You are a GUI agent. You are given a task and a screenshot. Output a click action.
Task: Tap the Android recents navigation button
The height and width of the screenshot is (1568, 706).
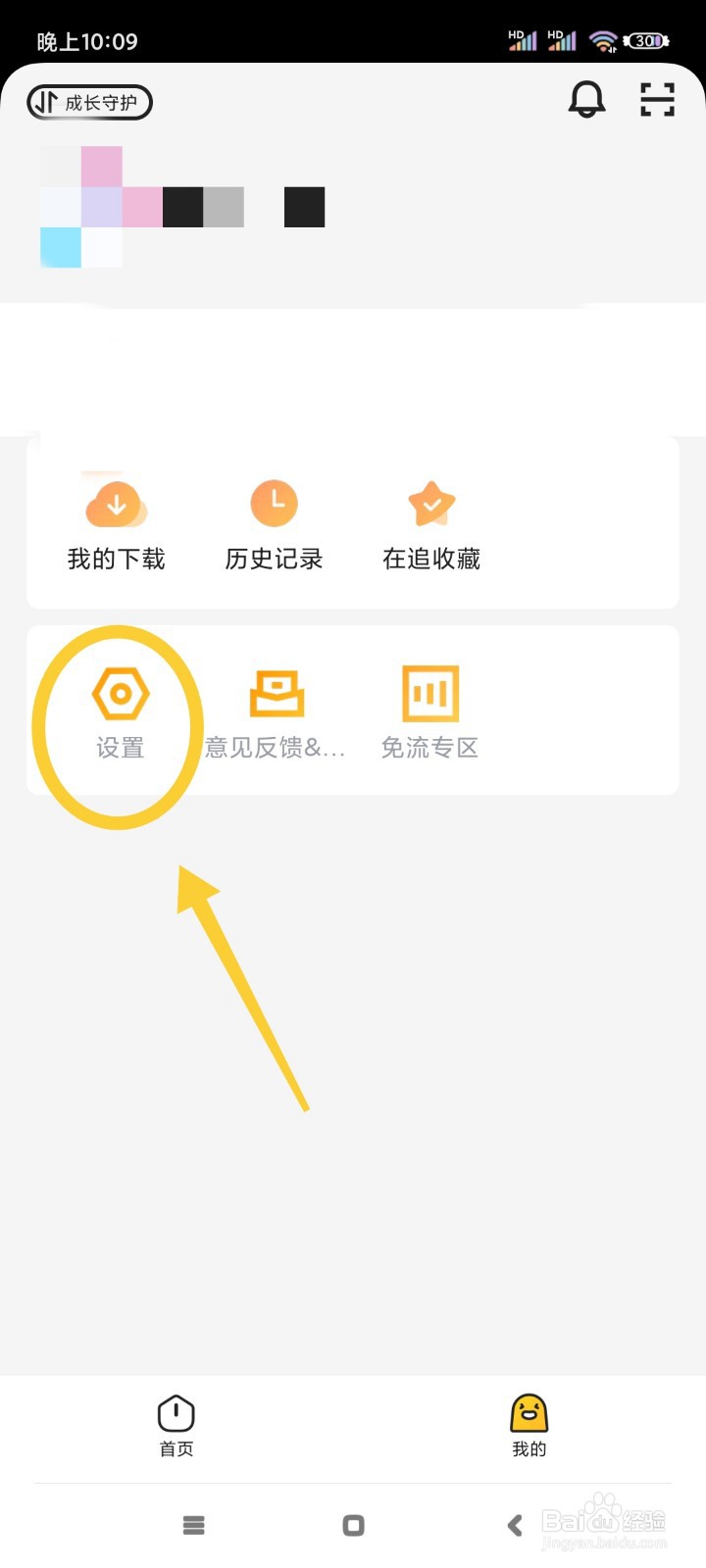point(193,1525)
